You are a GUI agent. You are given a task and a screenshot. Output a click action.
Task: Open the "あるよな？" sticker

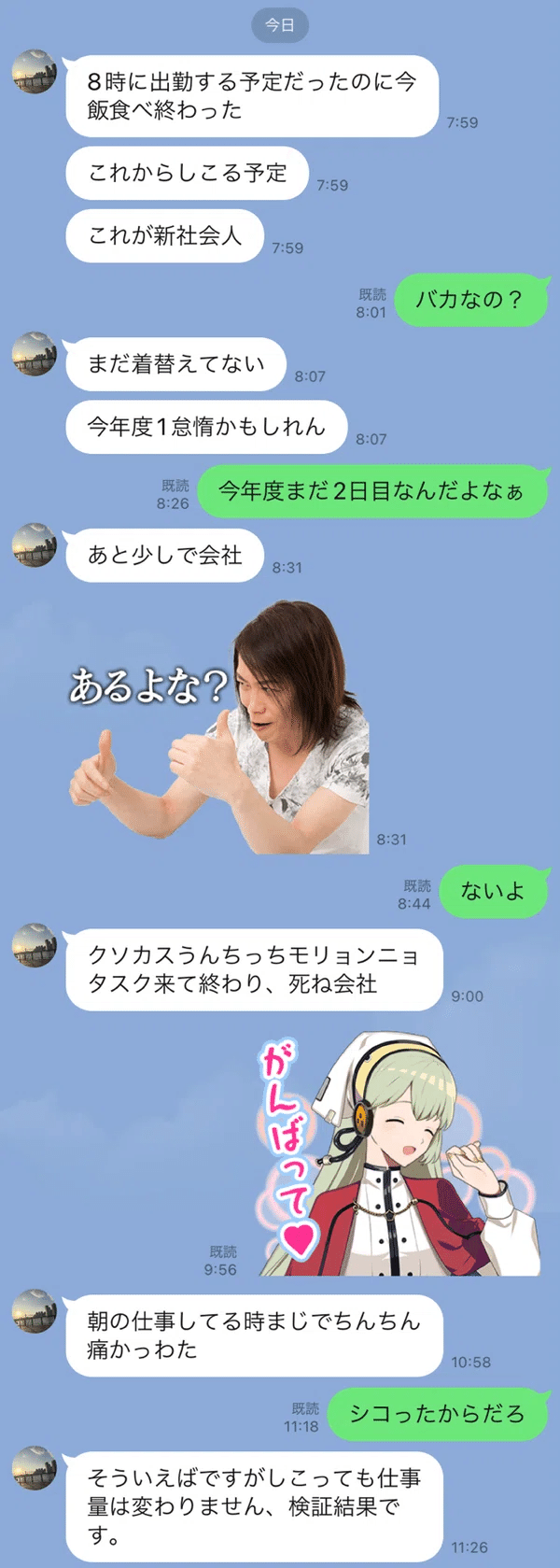tap(220, 729)
